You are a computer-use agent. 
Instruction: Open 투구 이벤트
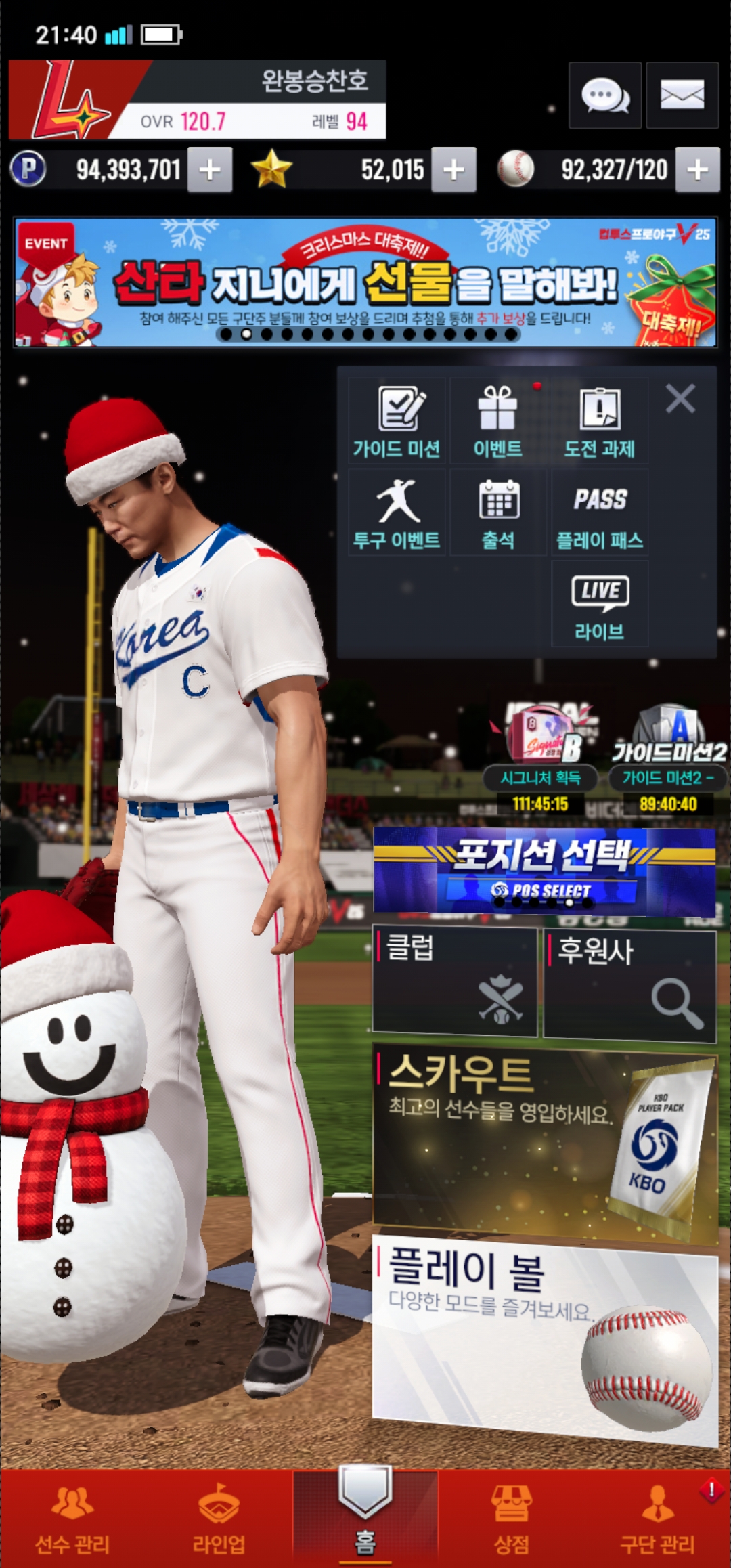(397, 513)
